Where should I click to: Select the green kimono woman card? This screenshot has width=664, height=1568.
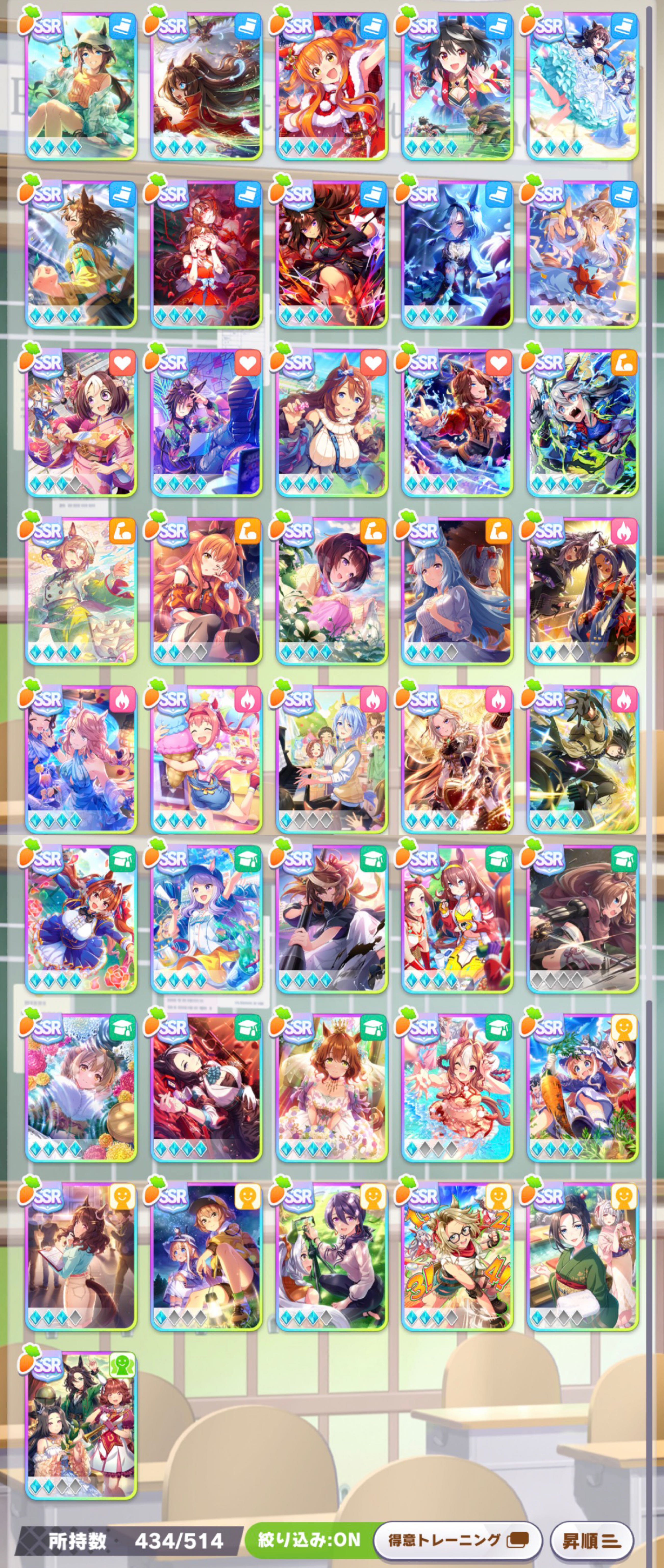point(582,1256)
